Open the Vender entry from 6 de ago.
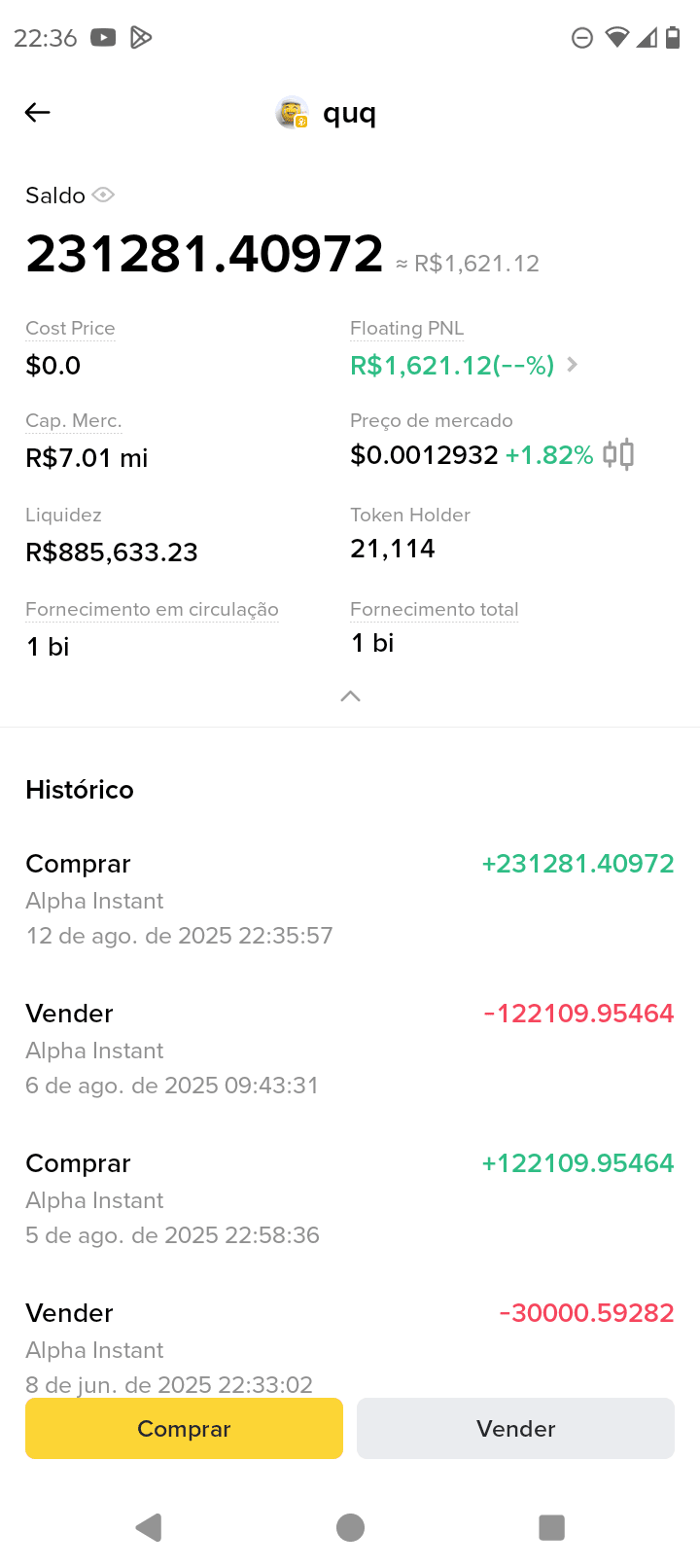700x1568 pixels. (x=350, y=1049)
